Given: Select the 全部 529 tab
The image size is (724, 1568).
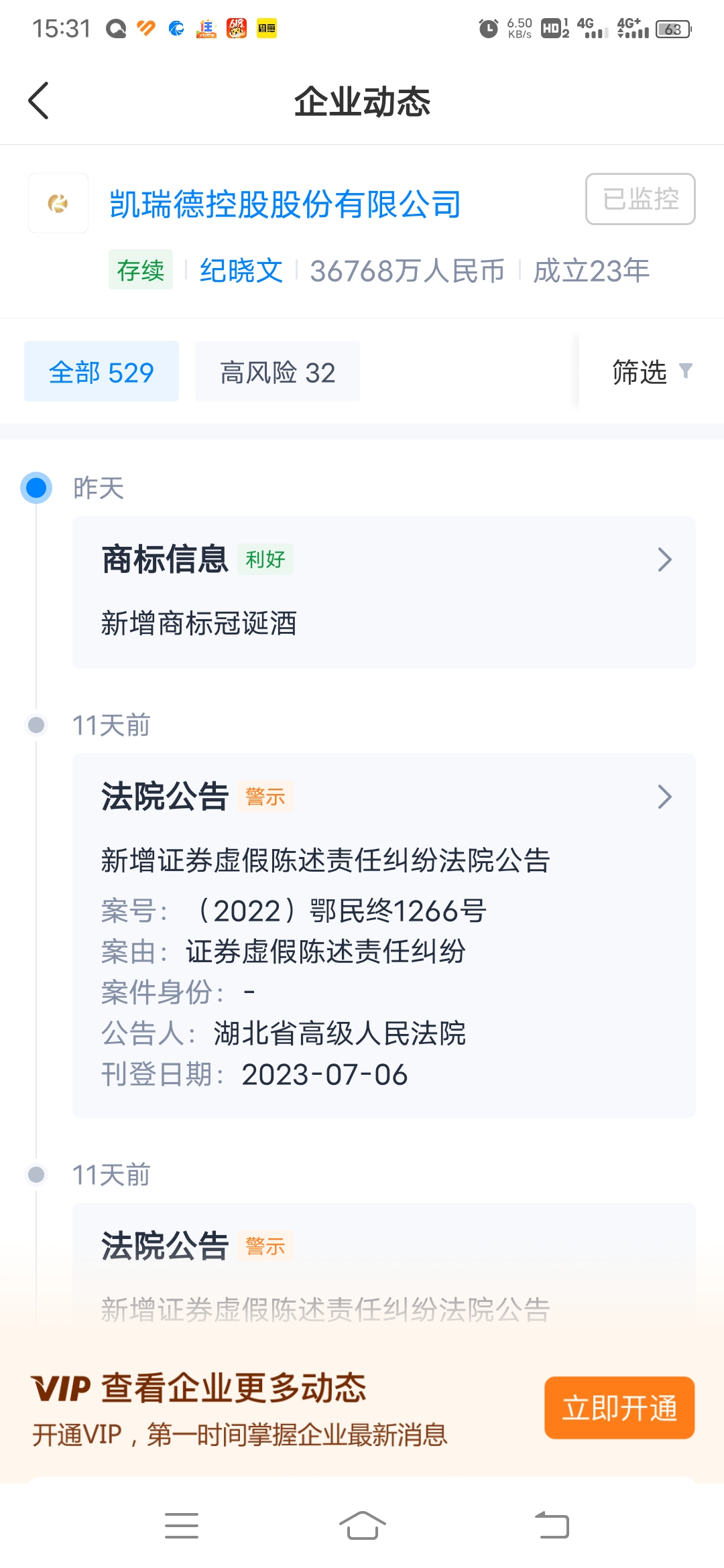Looking at the screenshot, I should [101, 372].
